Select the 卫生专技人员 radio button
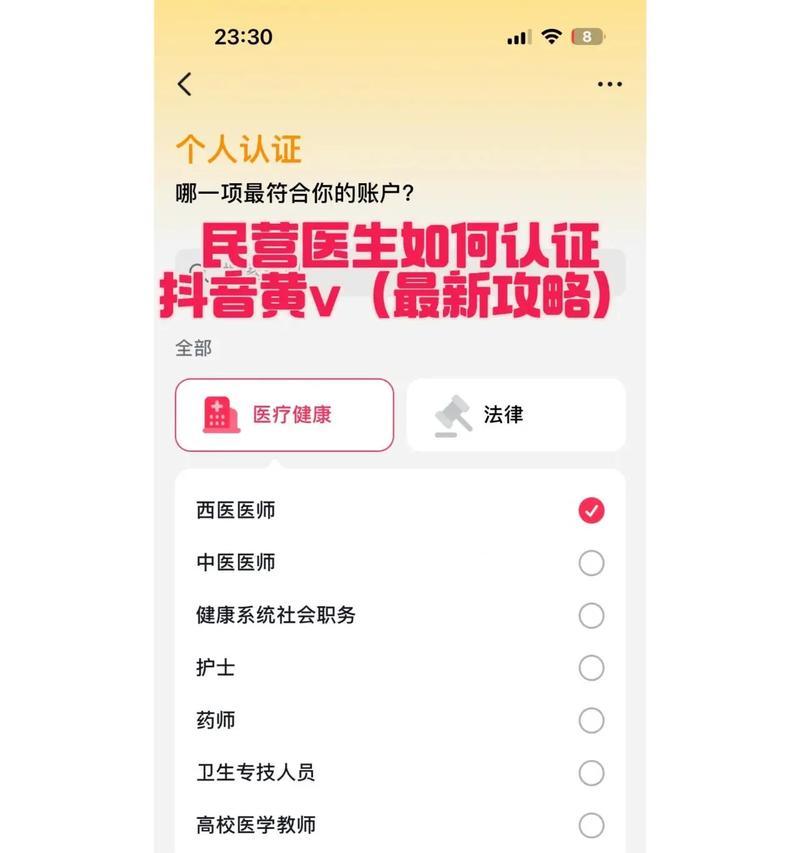Screen dimensions: 800x853 [x=592, y=772]
